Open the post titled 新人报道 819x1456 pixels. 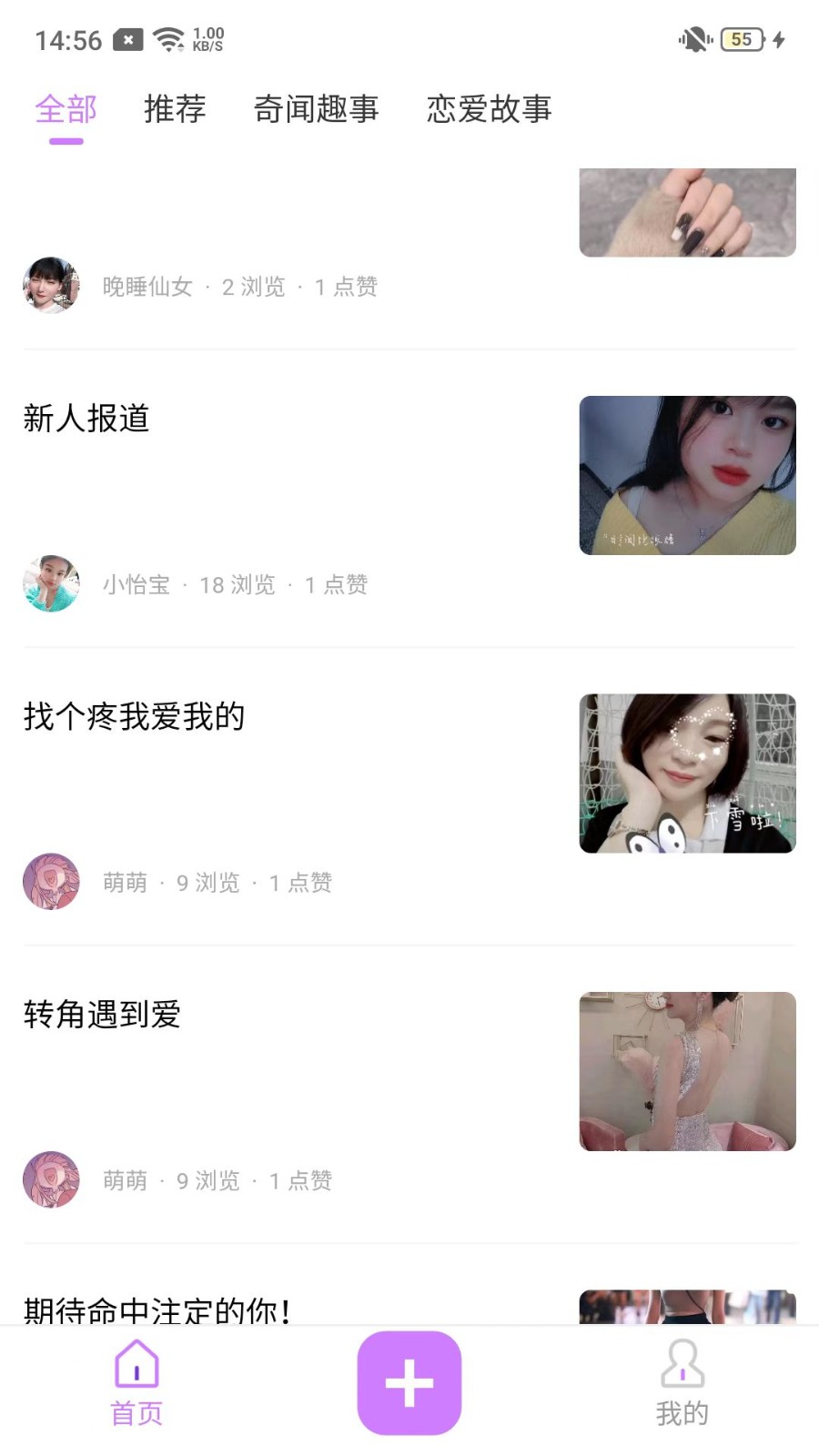86,420
